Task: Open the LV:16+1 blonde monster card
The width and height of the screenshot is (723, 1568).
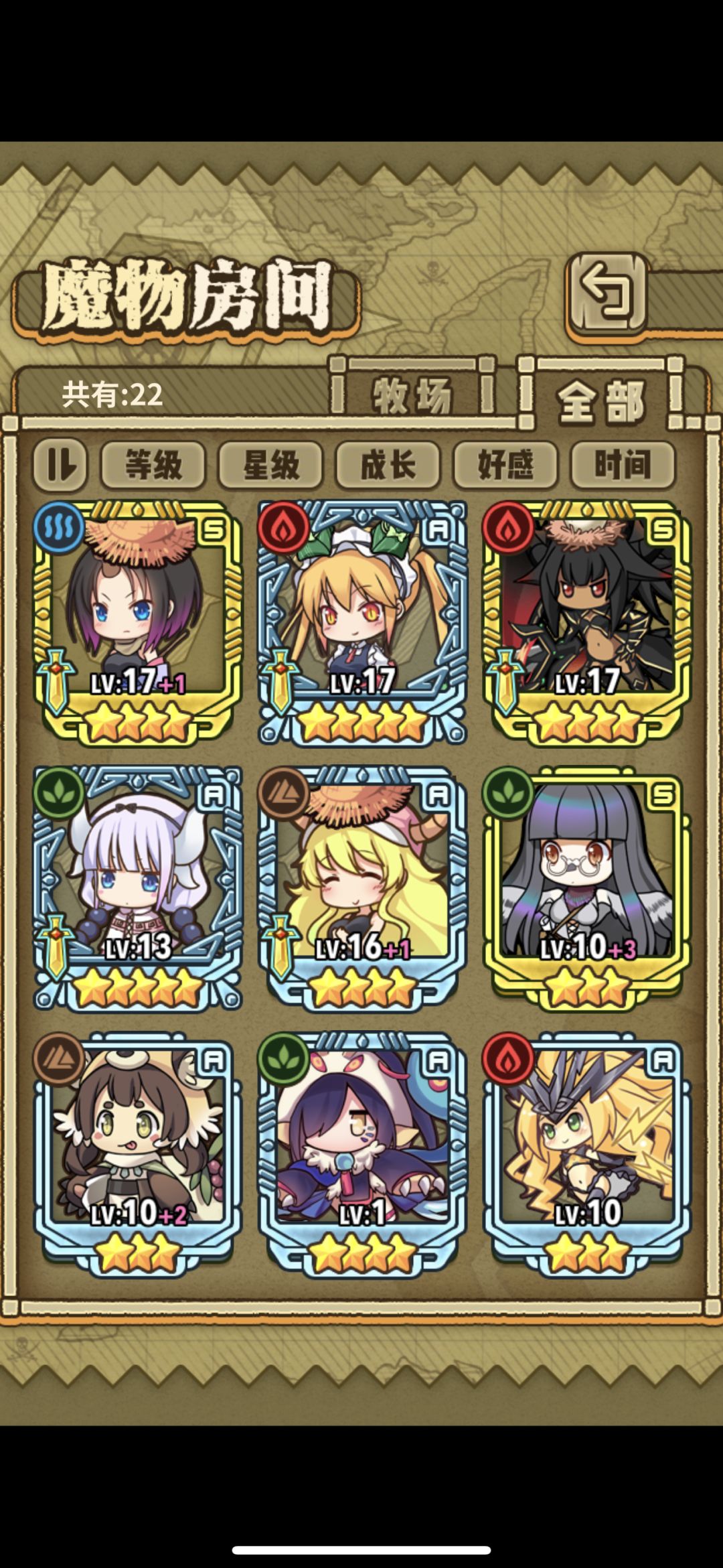Action: point(362,888)
